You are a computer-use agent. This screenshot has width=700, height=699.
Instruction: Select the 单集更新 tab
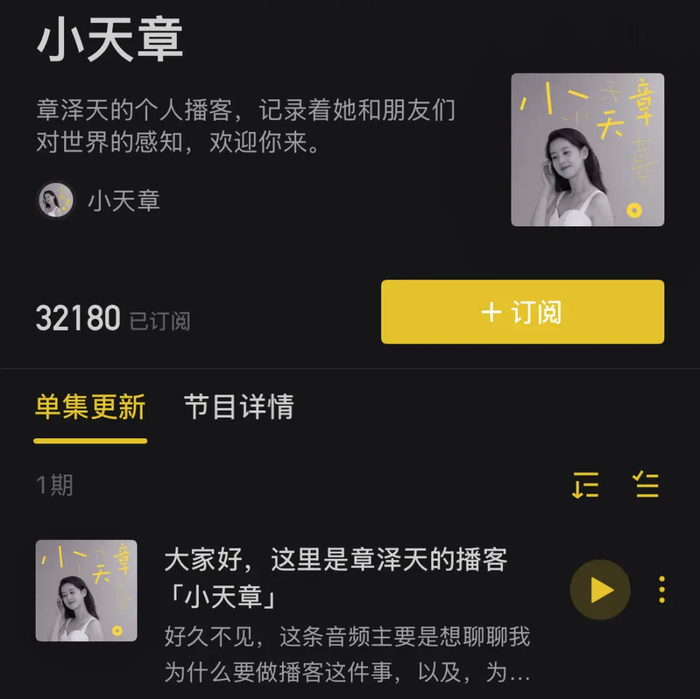90,407
